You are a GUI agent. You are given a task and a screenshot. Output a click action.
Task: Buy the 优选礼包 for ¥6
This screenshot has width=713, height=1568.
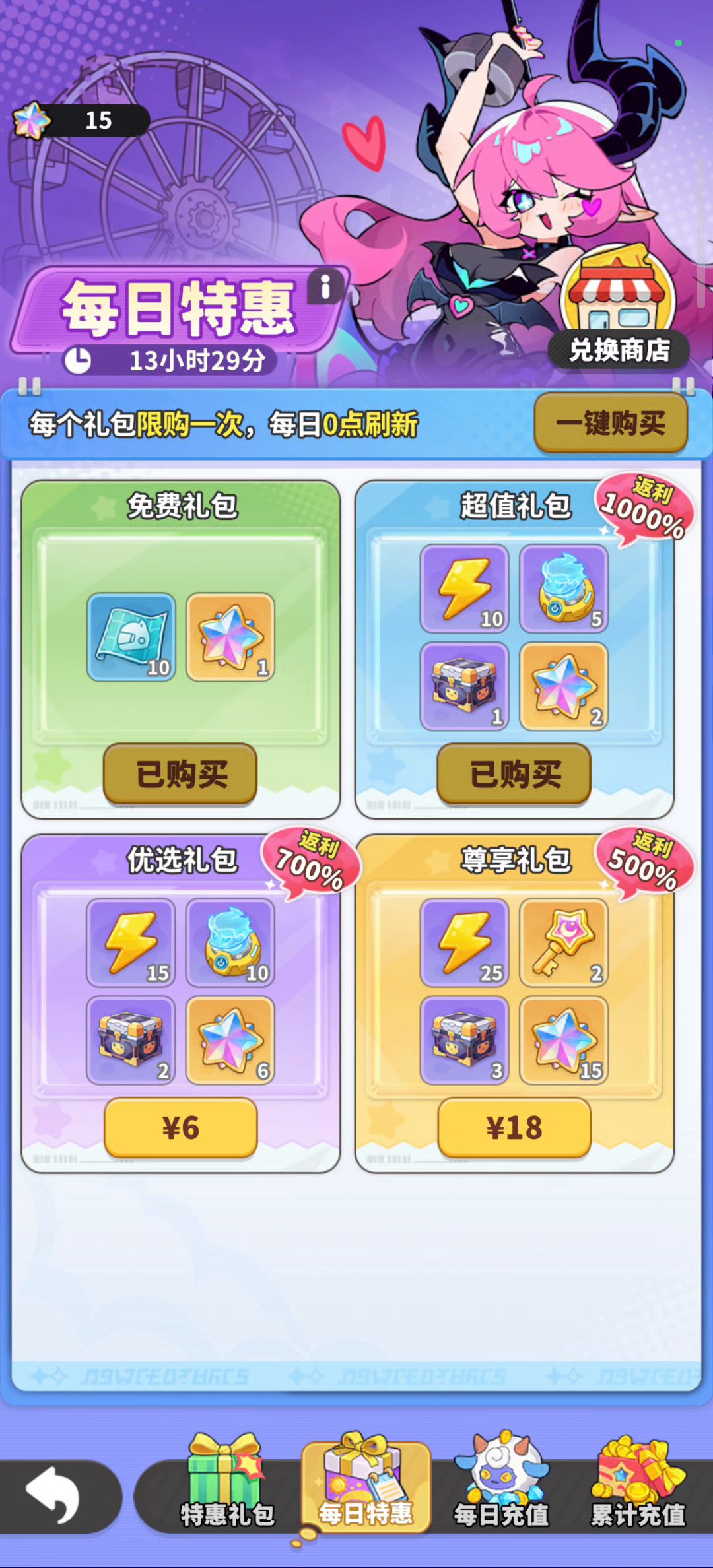click(180, 1127)
